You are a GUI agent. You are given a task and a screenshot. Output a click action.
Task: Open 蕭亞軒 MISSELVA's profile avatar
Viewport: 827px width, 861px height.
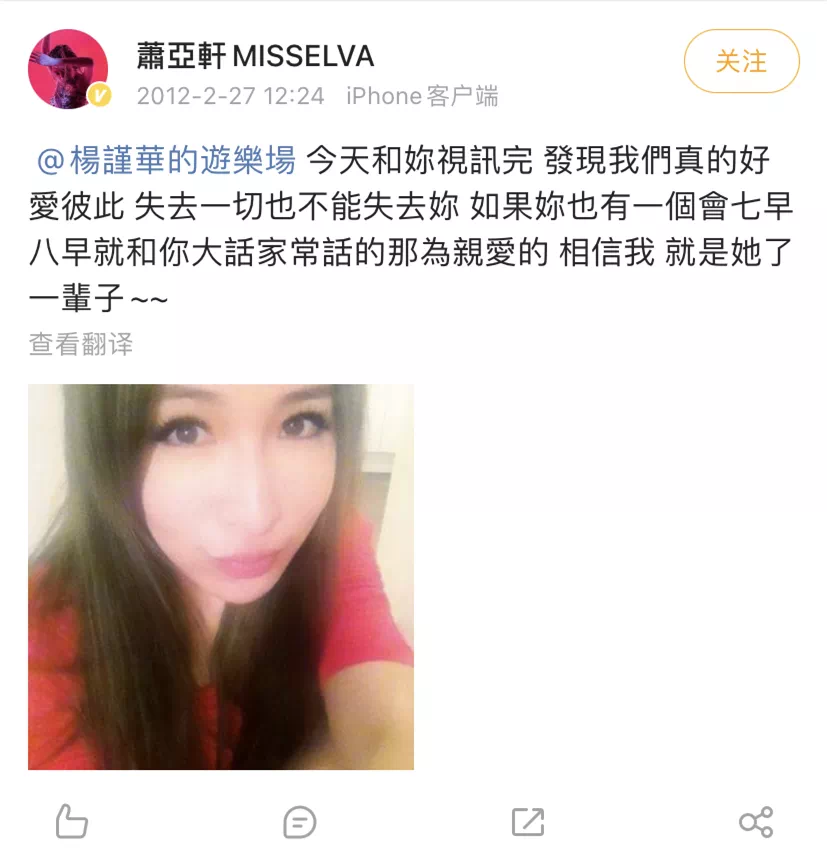[67, 69]
